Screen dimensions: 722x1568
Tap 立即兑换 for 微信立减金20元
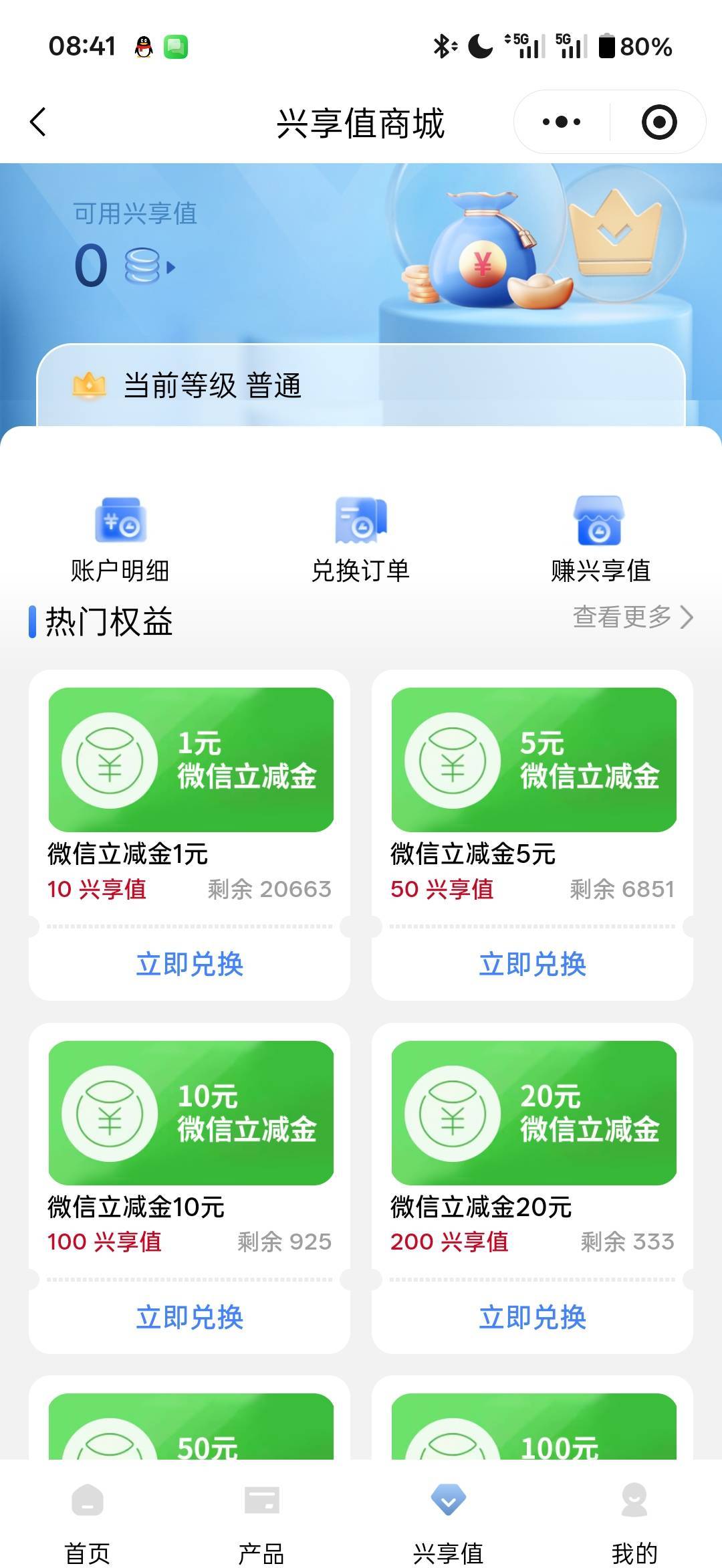click(533, 1316)
